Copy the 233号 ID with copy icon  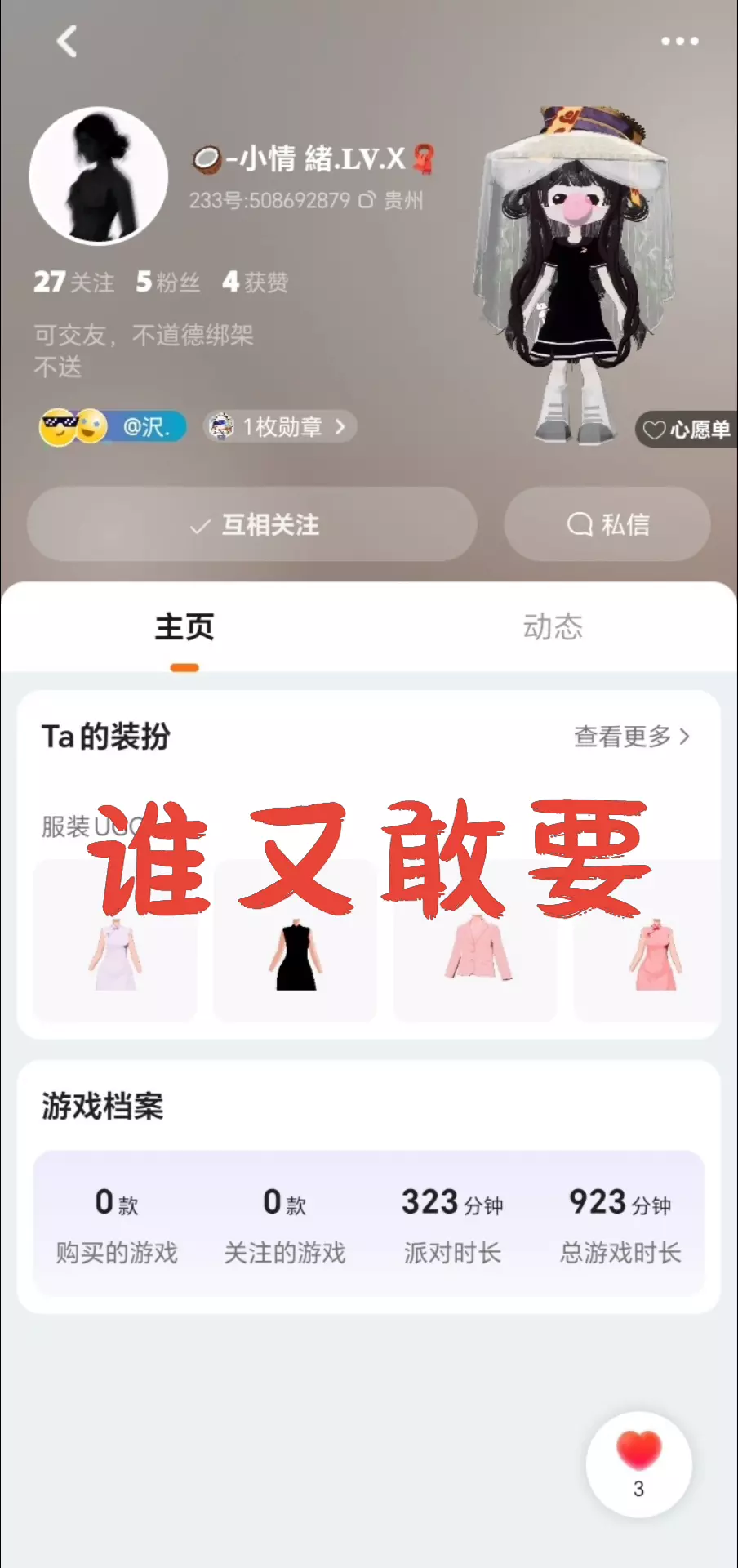pos(367,200)
